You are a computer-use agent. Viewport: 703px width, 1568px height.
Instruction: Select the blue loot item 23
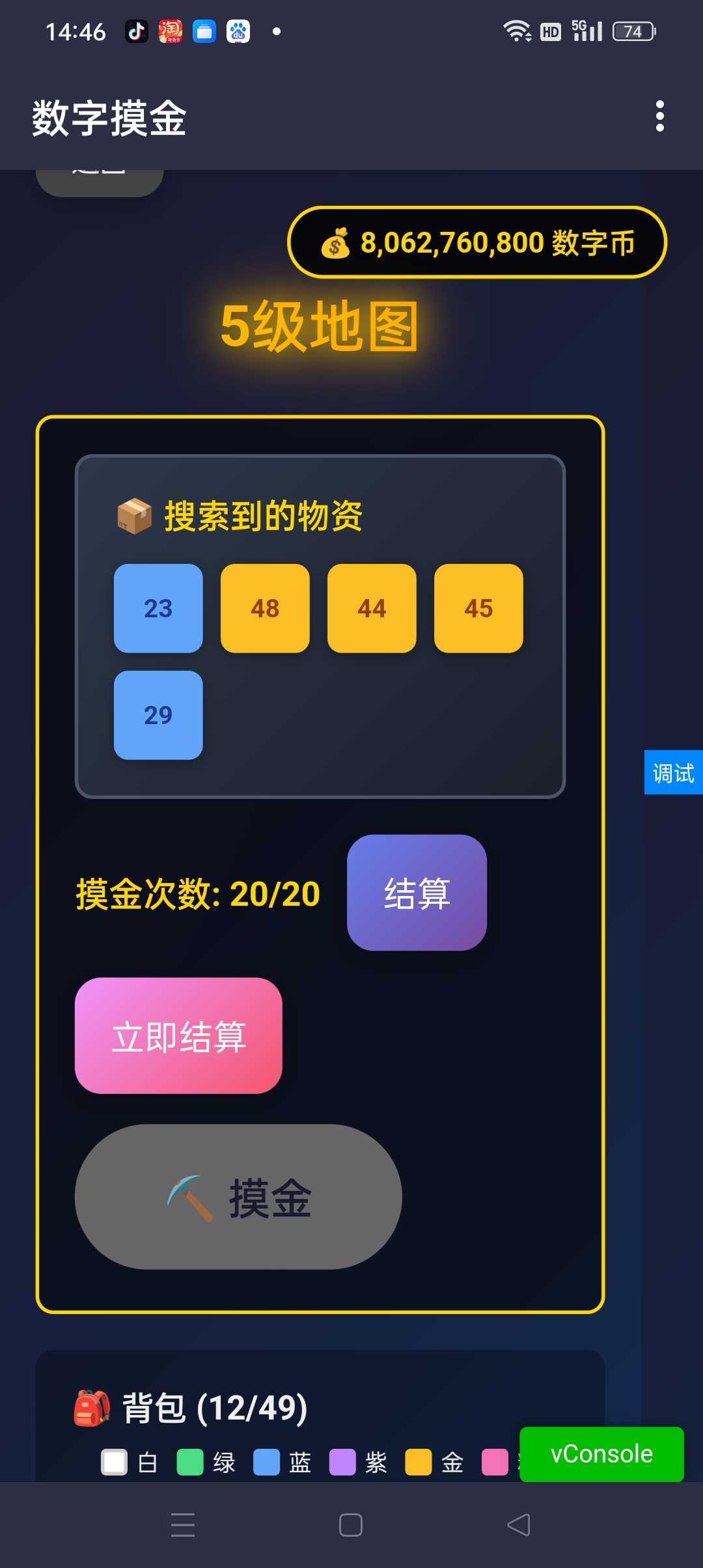pyautogui.click(x=158, y=608)
